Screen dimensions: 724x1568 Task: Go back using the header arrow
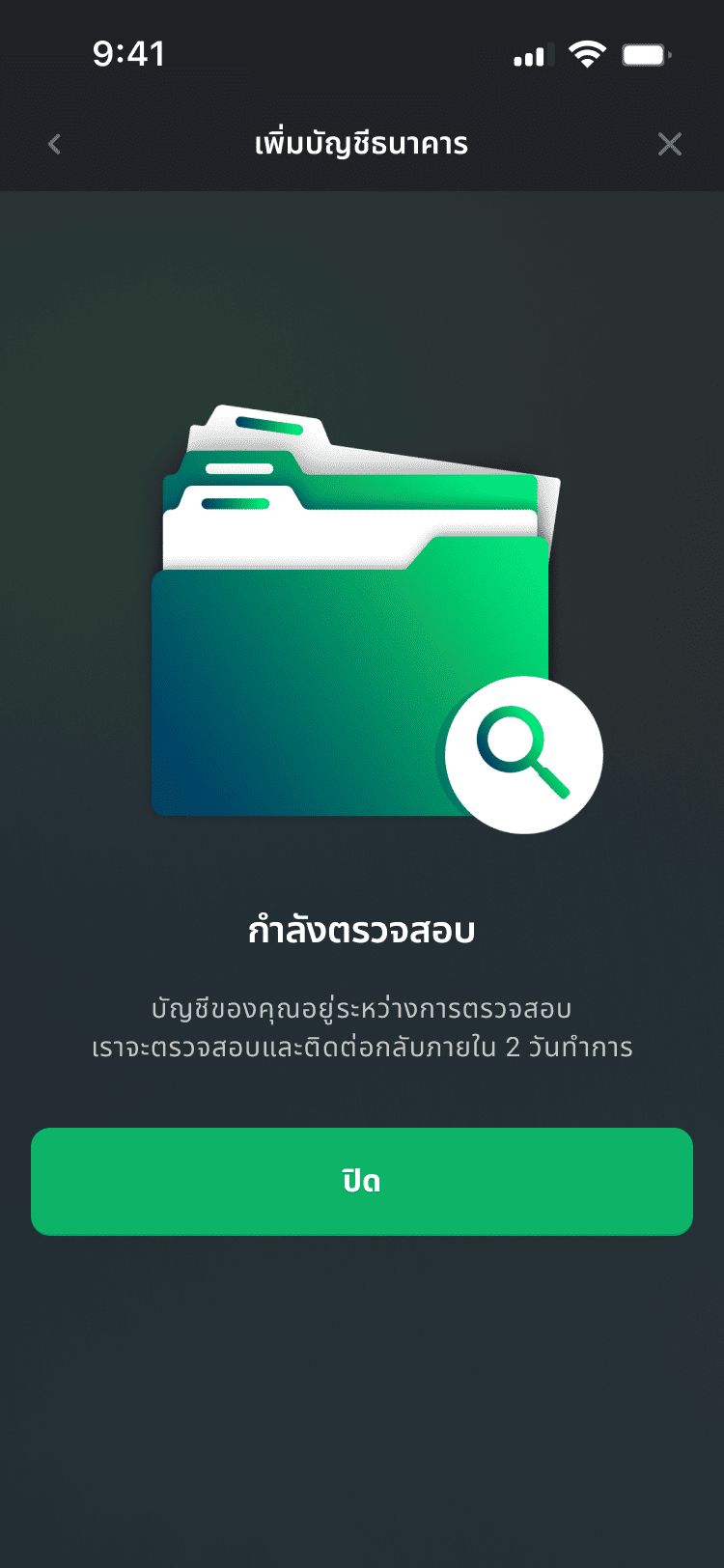click(x=54, y=145)
